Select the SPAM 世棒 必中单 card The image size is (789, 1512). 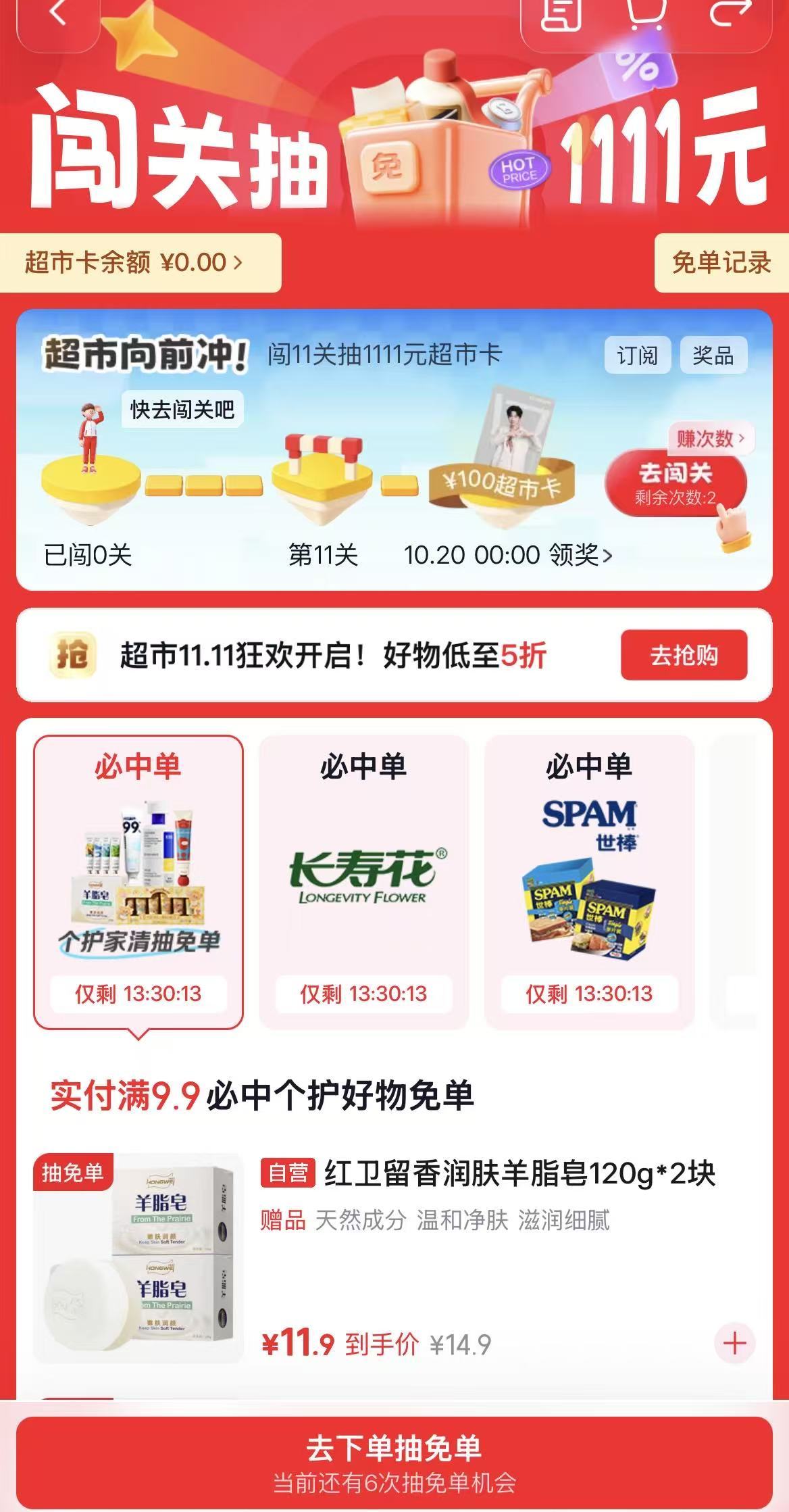pos(589,882)
